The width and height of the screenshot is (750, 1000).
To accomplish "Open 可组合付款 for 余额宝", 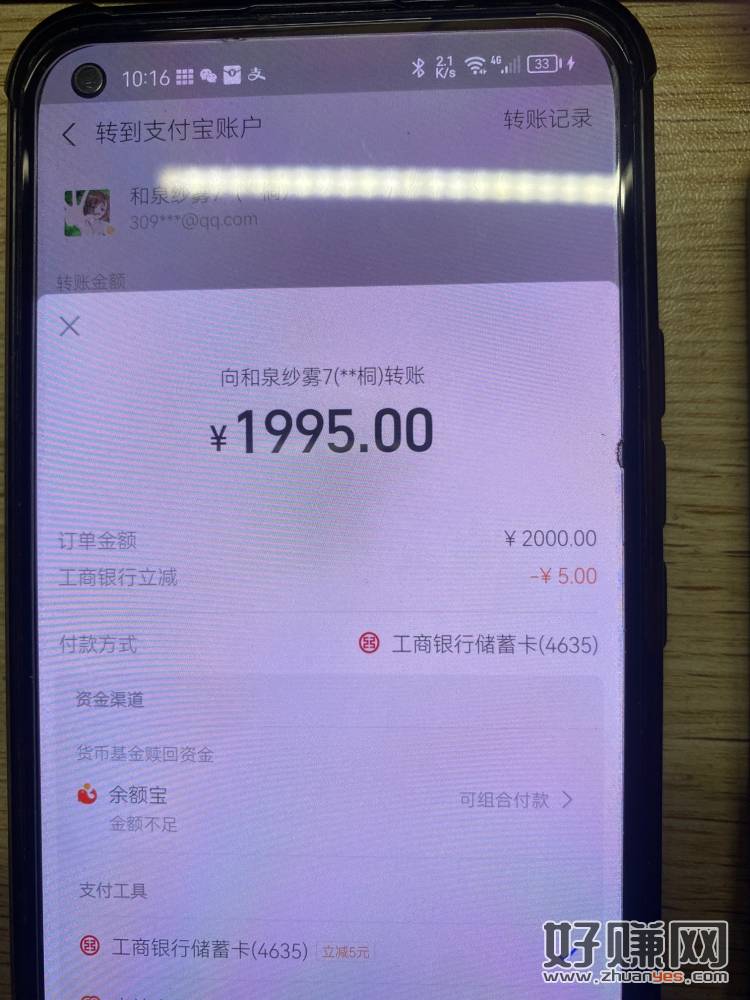I will point(517,799).
